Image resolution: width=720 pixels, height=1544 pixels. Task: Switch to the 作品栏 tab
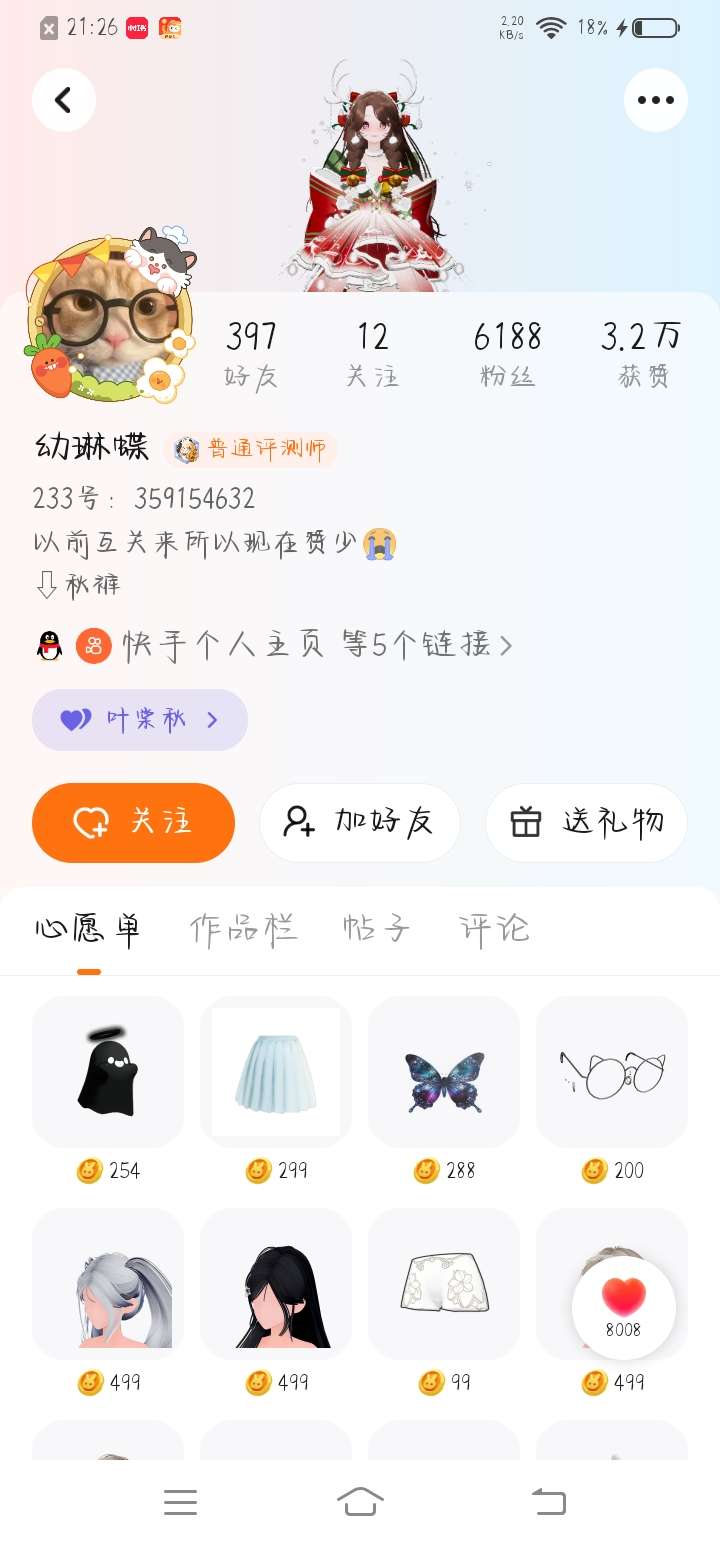[243, 929]
